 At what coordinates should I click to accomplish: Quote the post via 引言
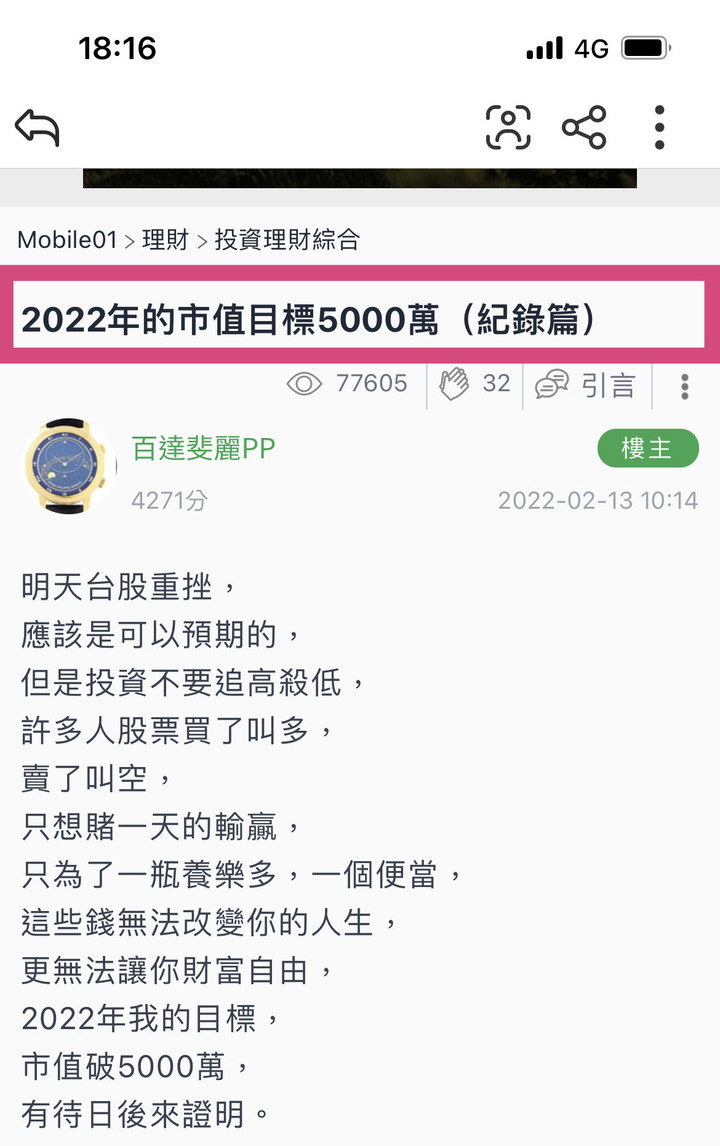click(x=587, y=385)
